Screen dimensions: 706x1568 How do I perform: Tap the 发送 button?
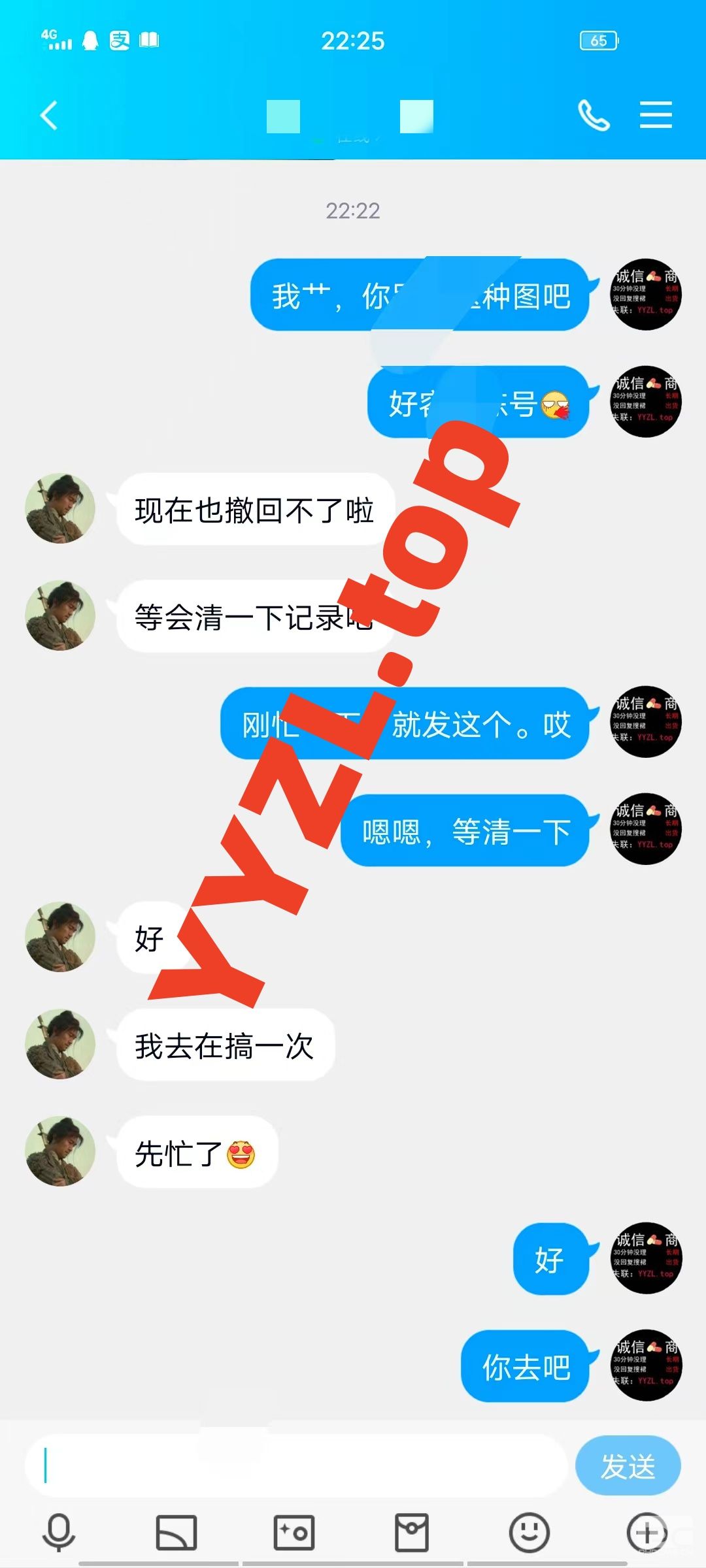(628, 1465)
